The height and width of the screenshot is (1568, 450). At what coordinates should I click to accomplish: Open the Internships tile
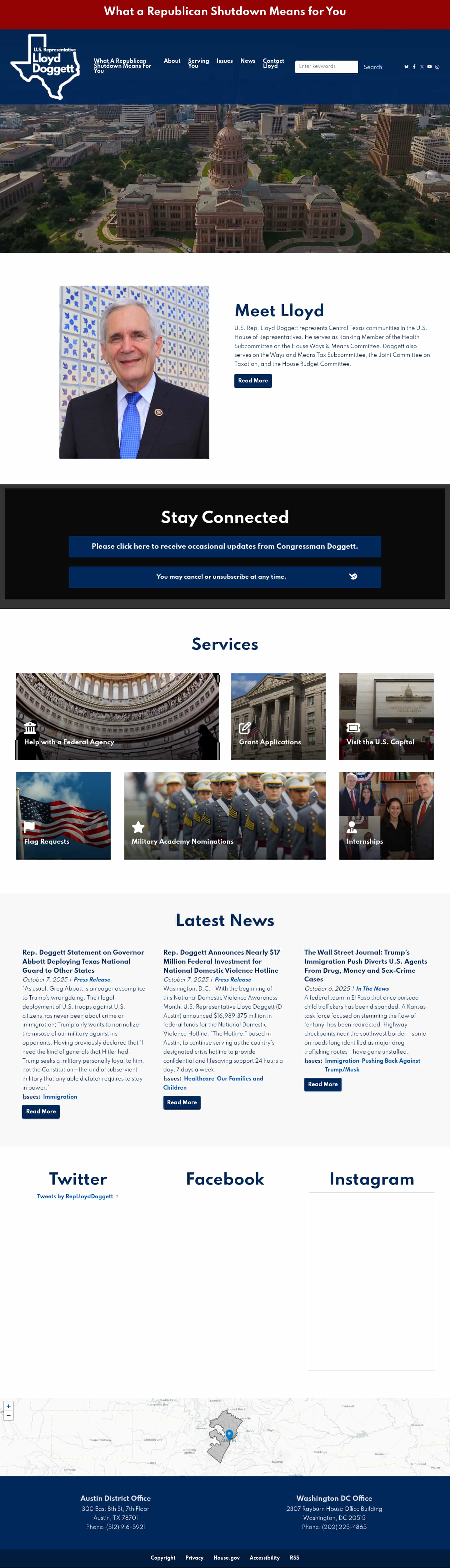[x=385, y=815]
